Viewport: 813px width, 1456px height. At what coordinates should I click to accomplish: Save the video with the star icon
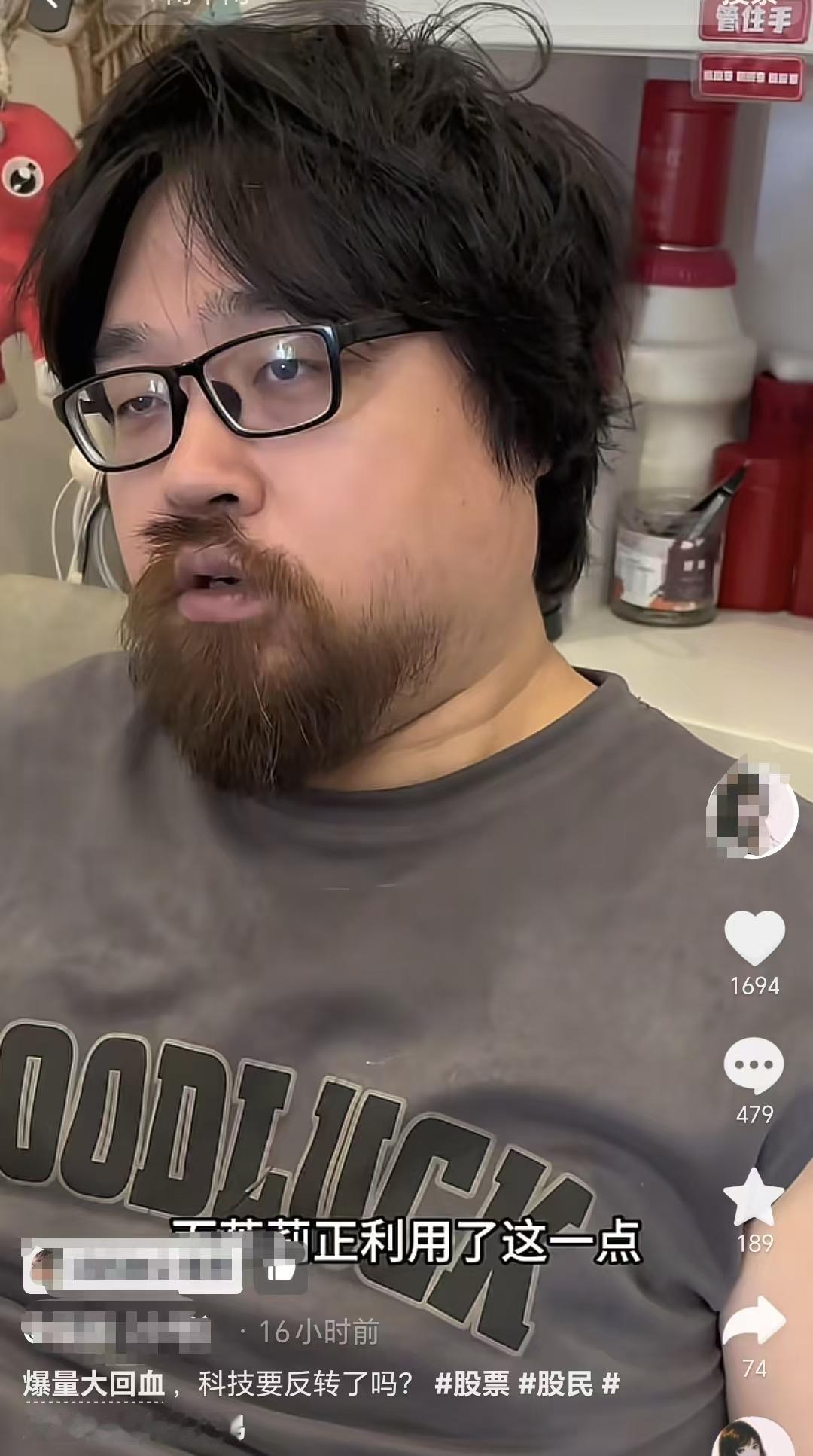[x=754, y=1198]
